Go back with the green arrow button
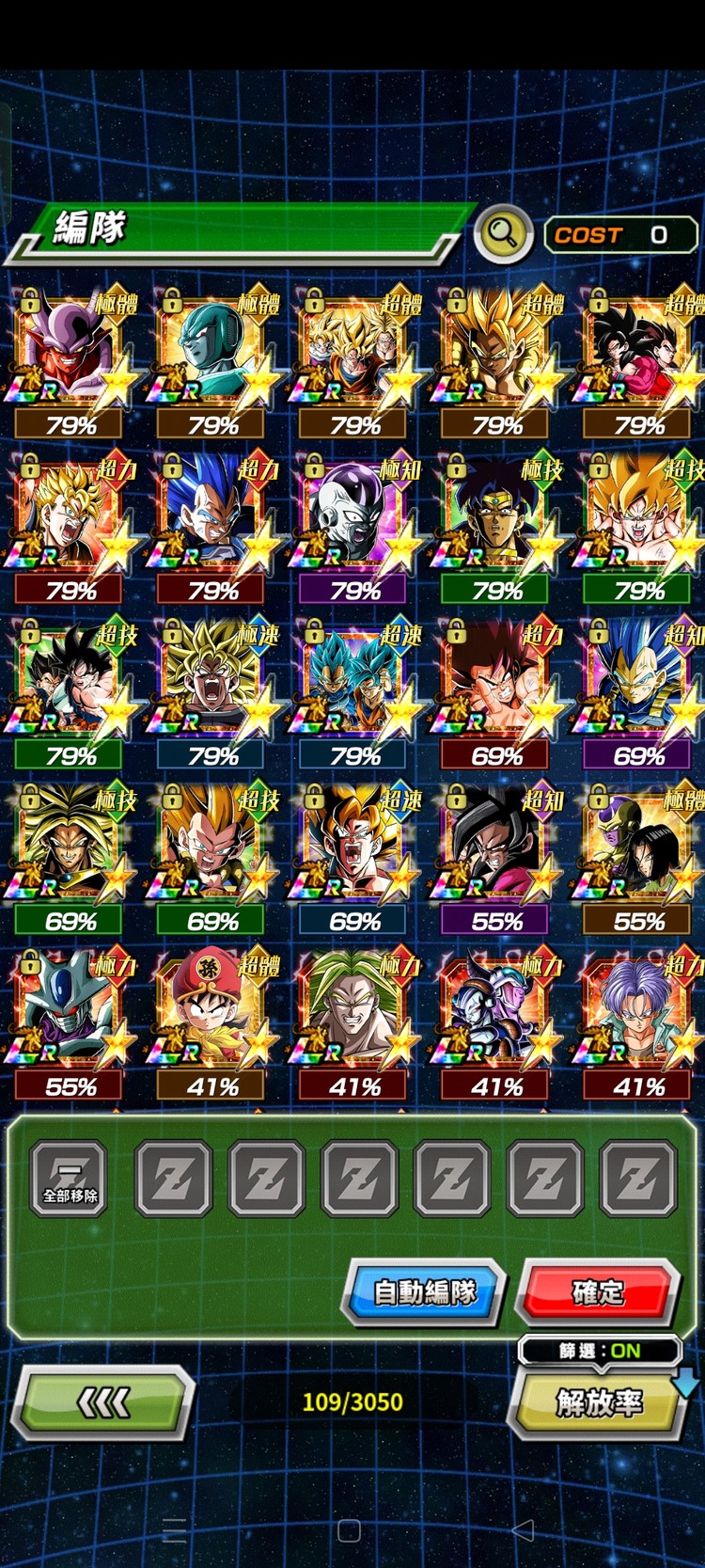This screenshot has width=705, height=1568. click(103, 1404)
